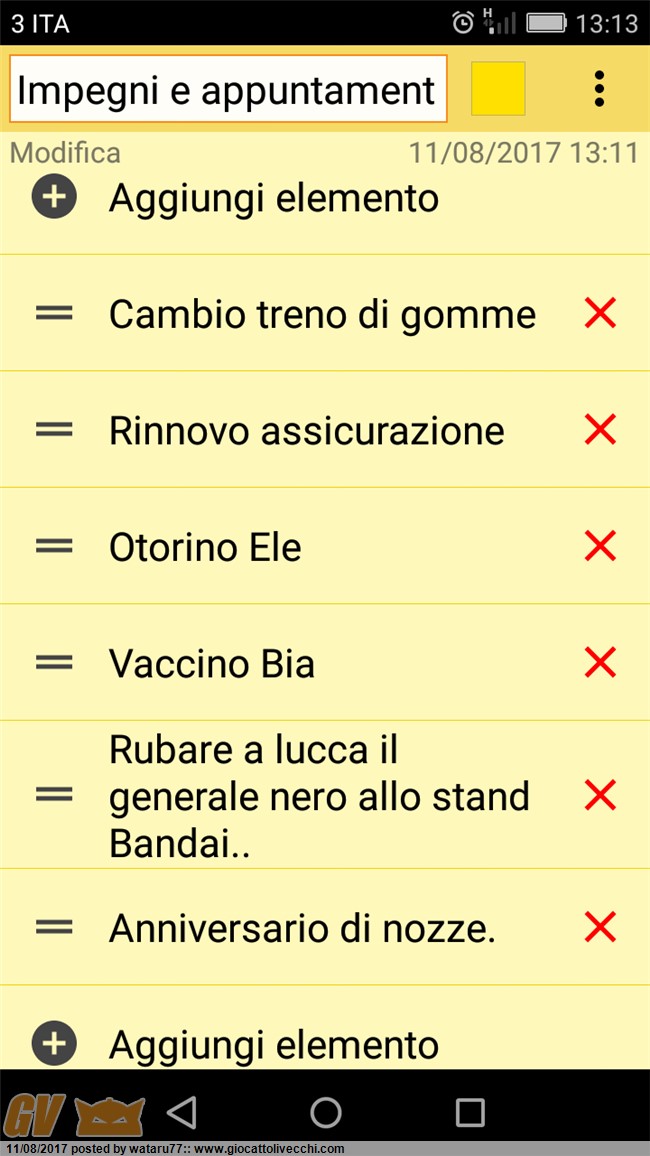
Task: Edit the Anniversario di nozze text
Action: [x=302, y=929]
